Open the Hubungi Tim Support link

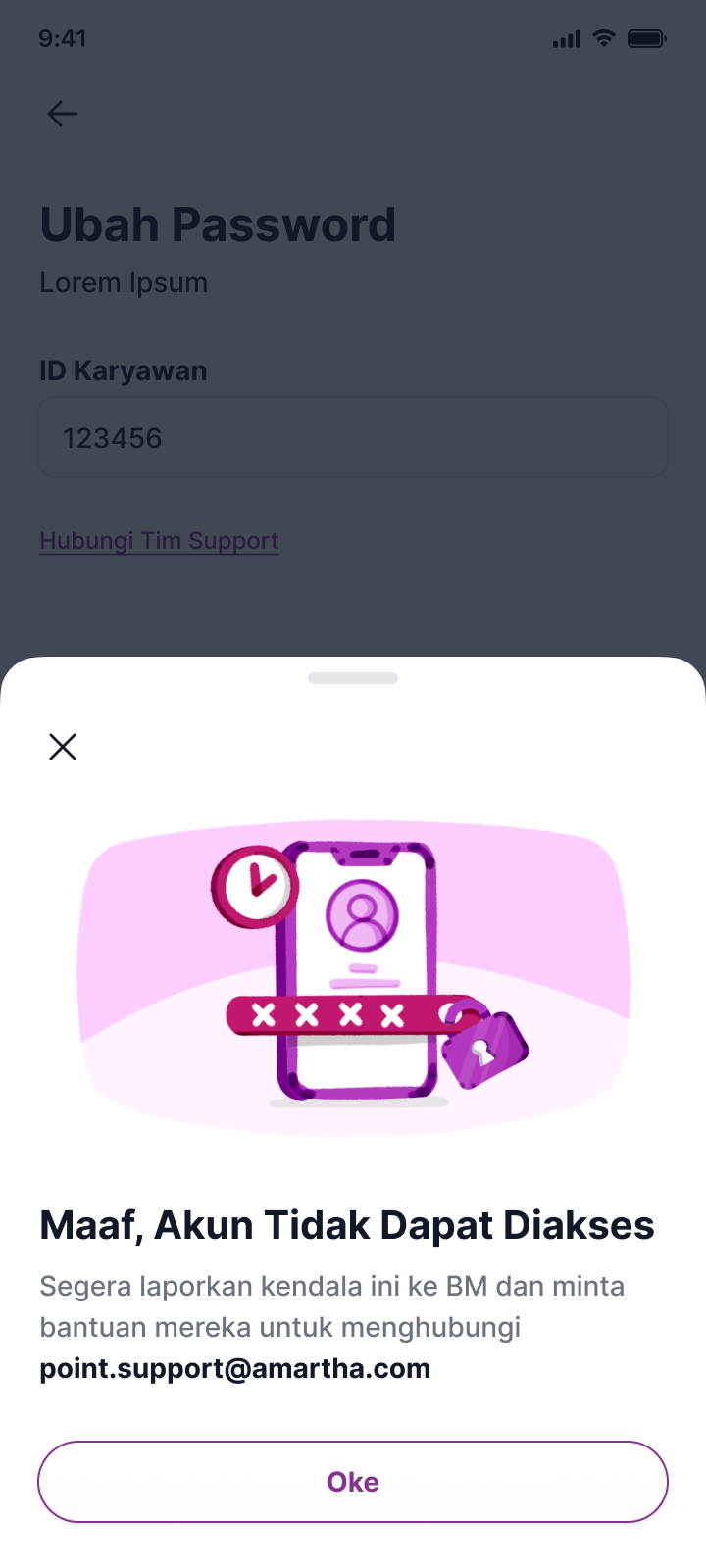(159, 541)
